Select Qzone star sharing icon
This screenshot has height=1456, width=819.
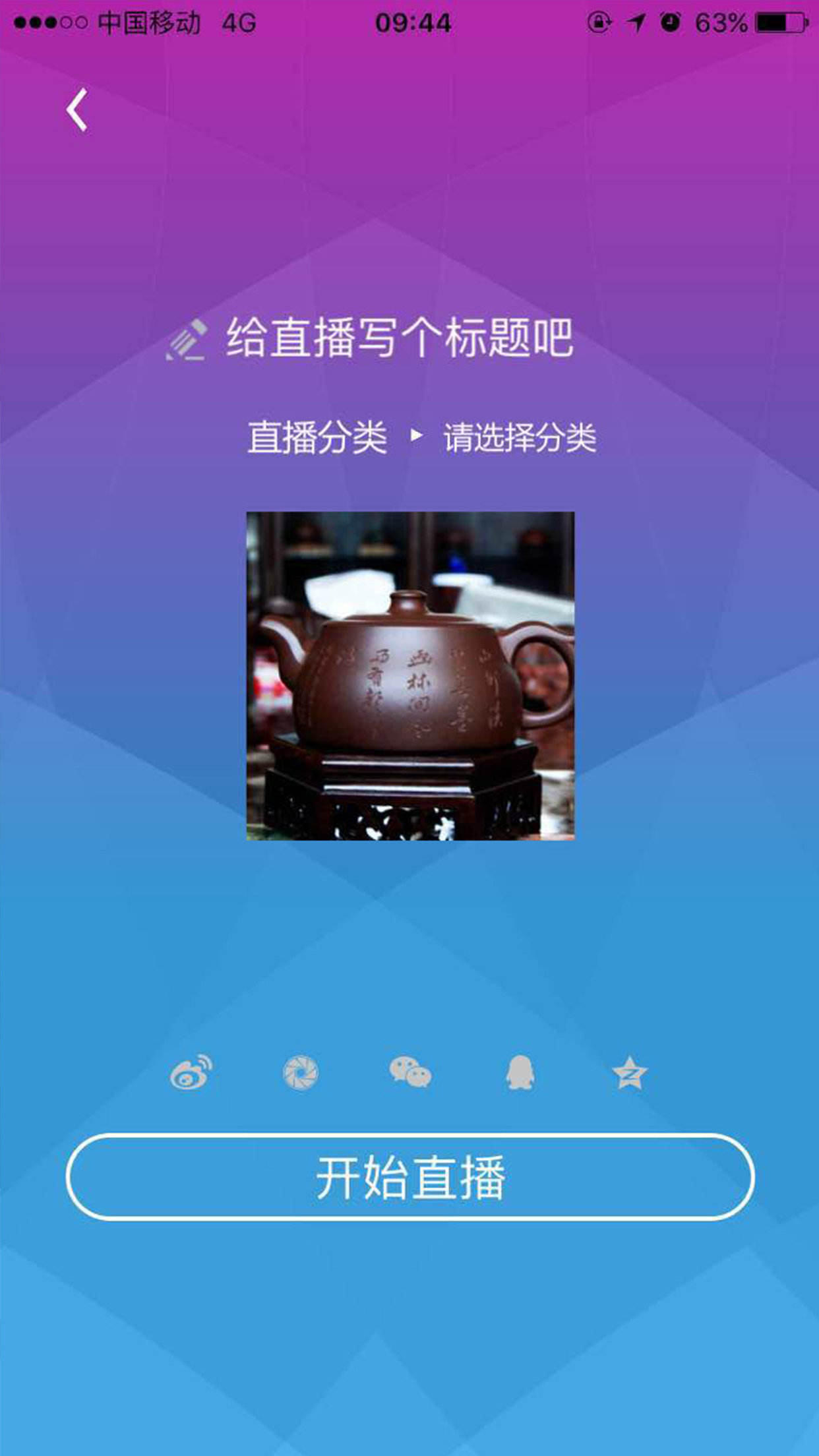click(630, 1072)
